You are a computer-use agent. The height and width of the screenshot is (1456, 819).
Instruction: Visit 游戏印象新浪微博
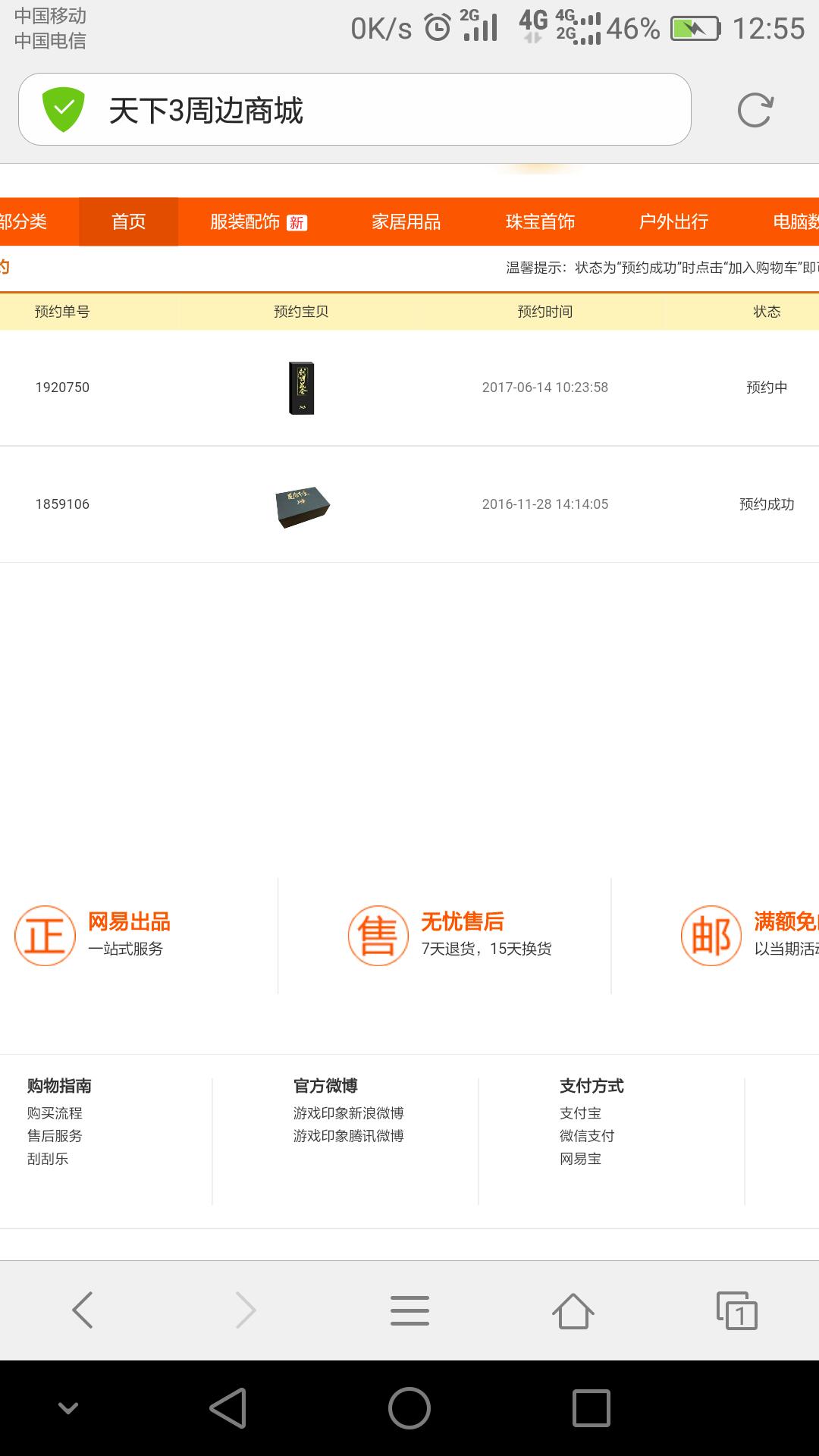tap(349, 1113)
